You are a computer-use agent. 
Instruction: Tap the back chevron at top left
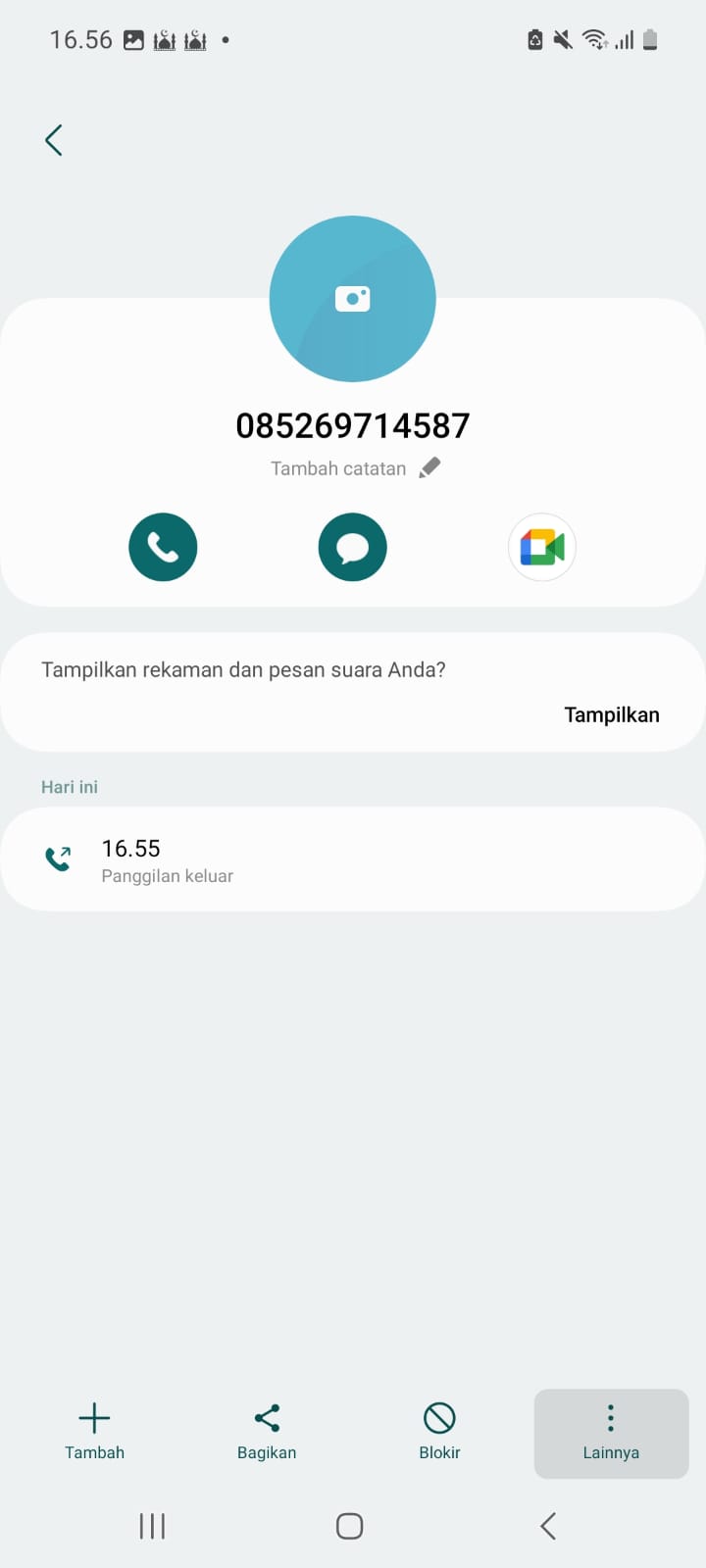54,139
